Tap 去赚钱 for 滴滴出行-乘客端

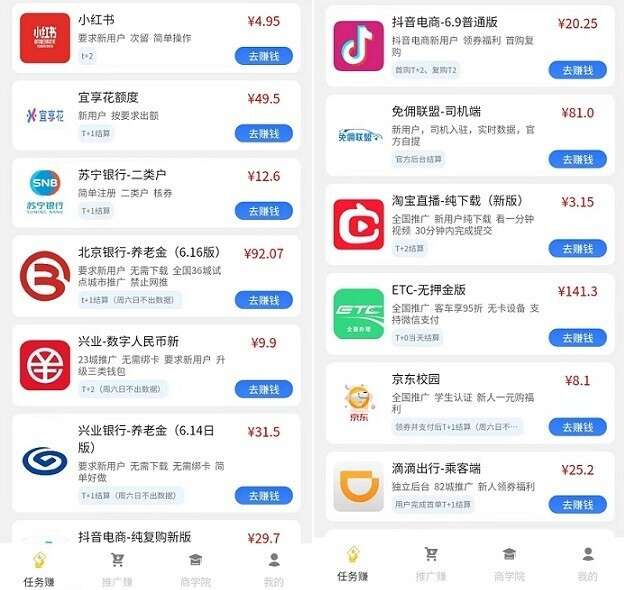(577, 504)
